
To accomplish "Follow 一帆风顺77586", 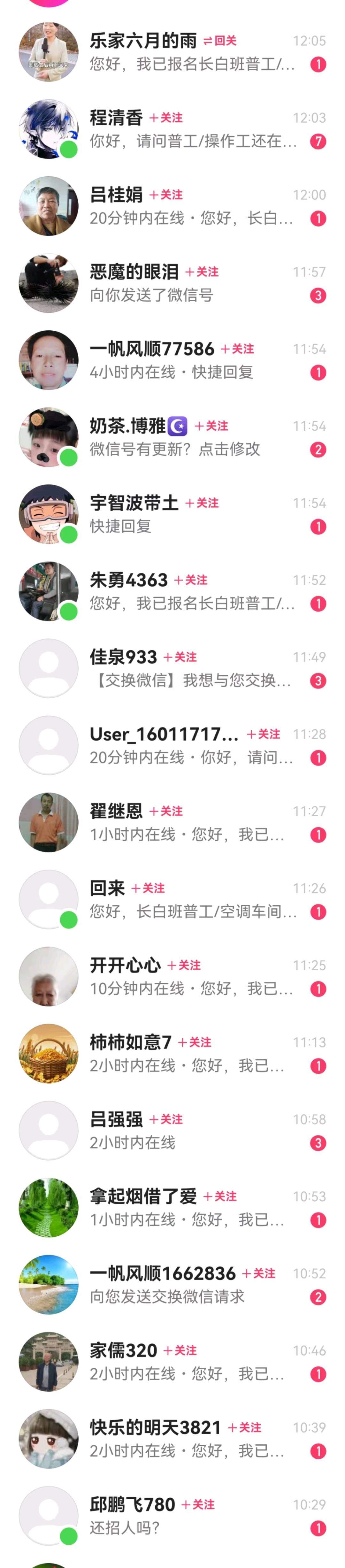I will click(237, 349).
